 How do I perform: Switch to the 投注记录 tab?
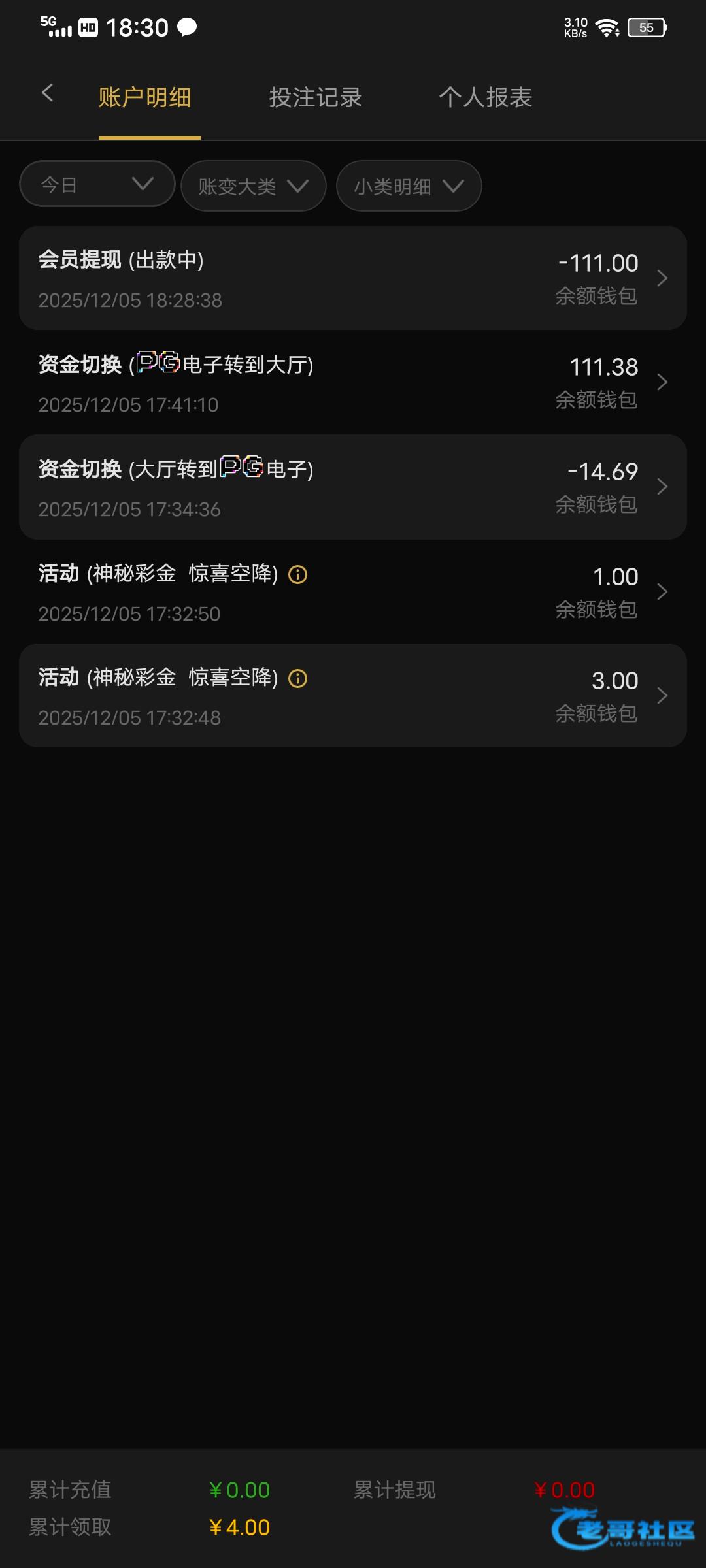(x=315, y=98)
